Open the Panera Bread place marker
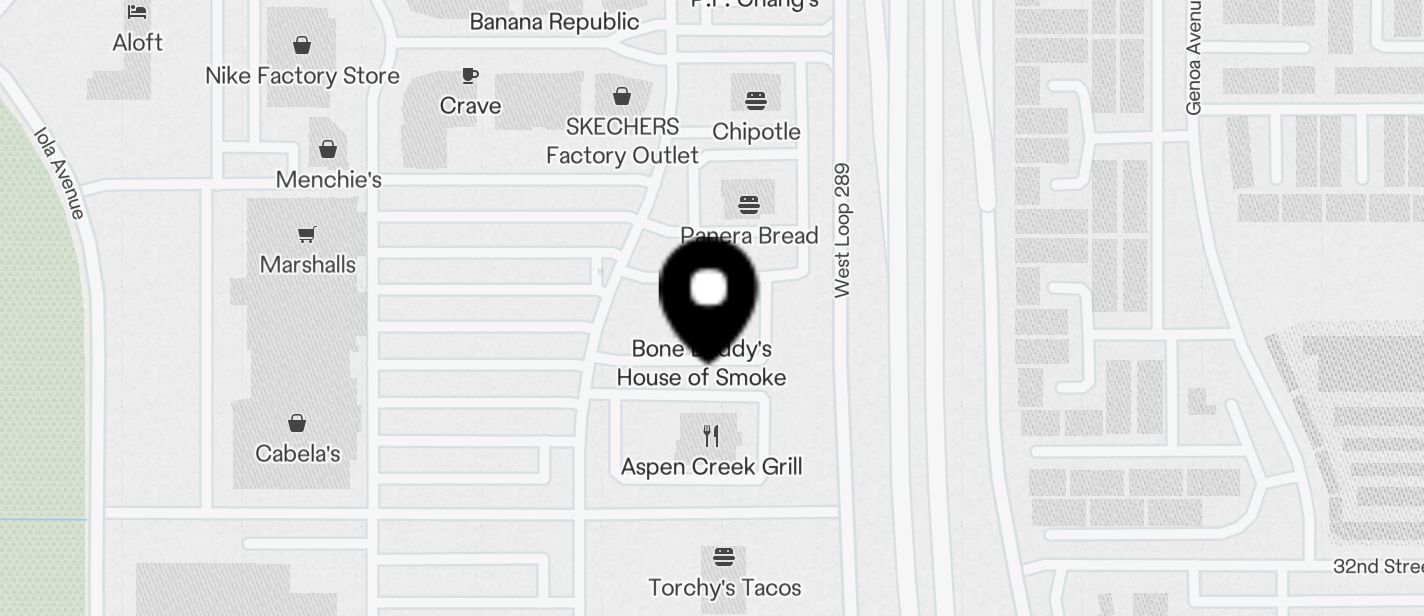This screenshot has height=616, width=1424. 749,206
